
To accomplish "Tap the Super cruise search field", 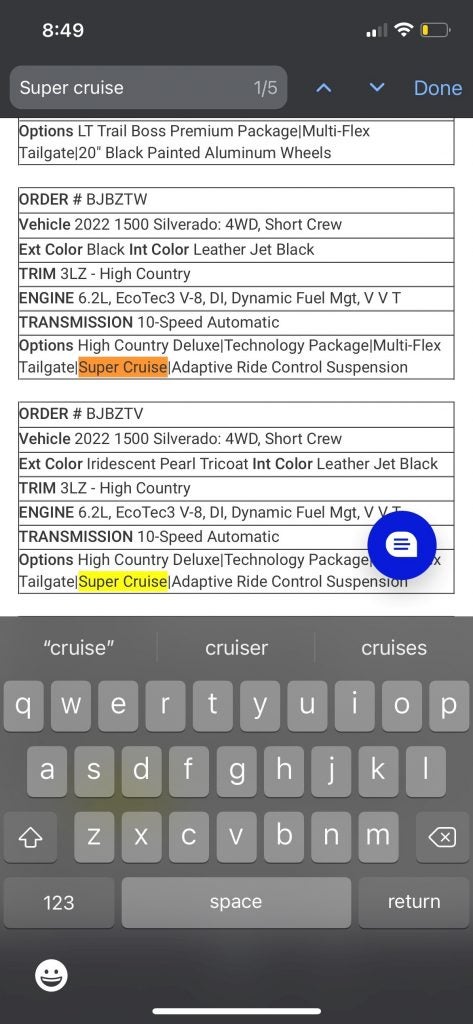I will [148, 88].
